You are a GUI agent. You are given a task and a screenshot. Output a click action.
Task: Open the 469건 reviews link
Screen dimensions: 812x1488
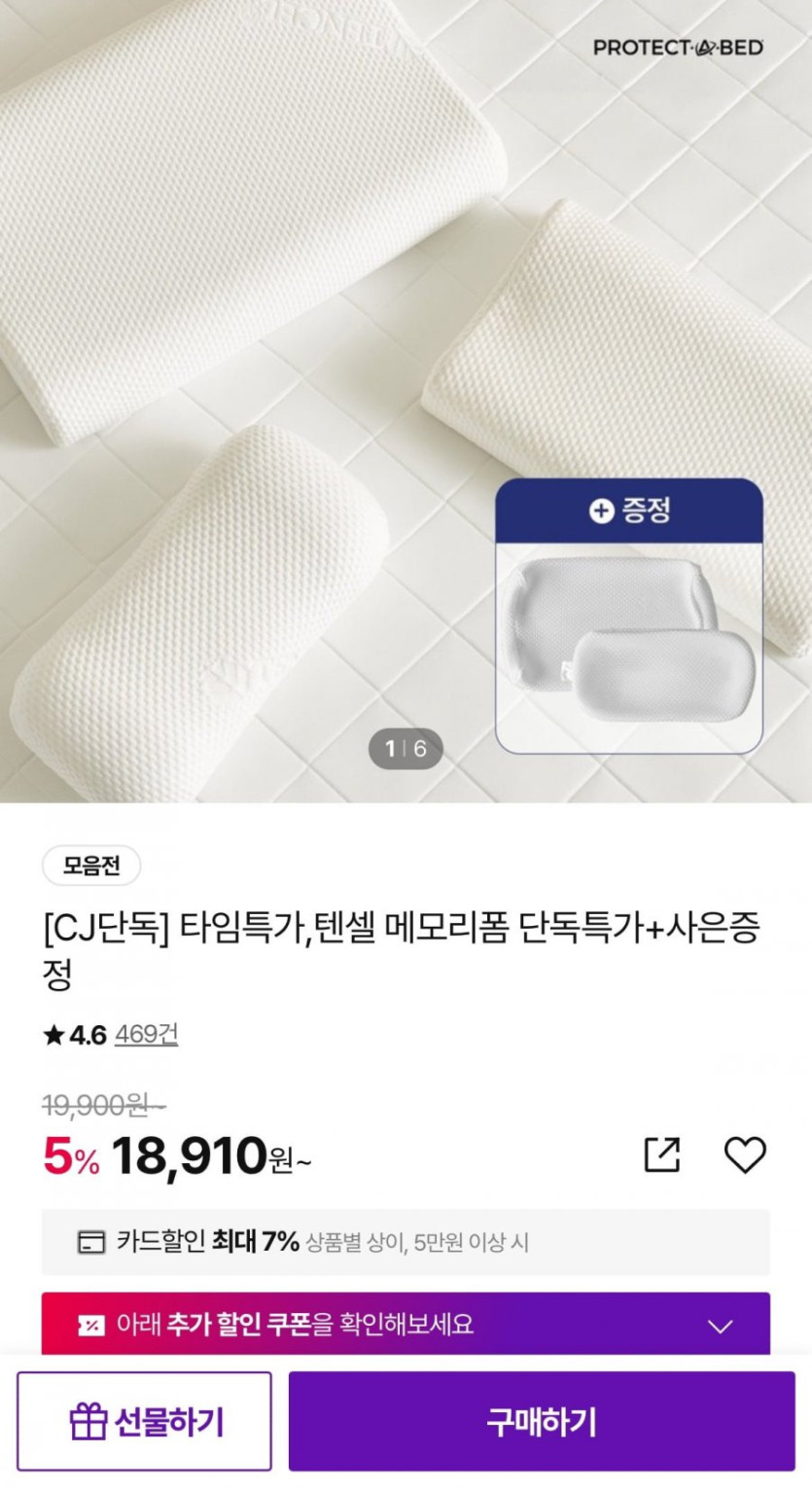[146, 1034]
